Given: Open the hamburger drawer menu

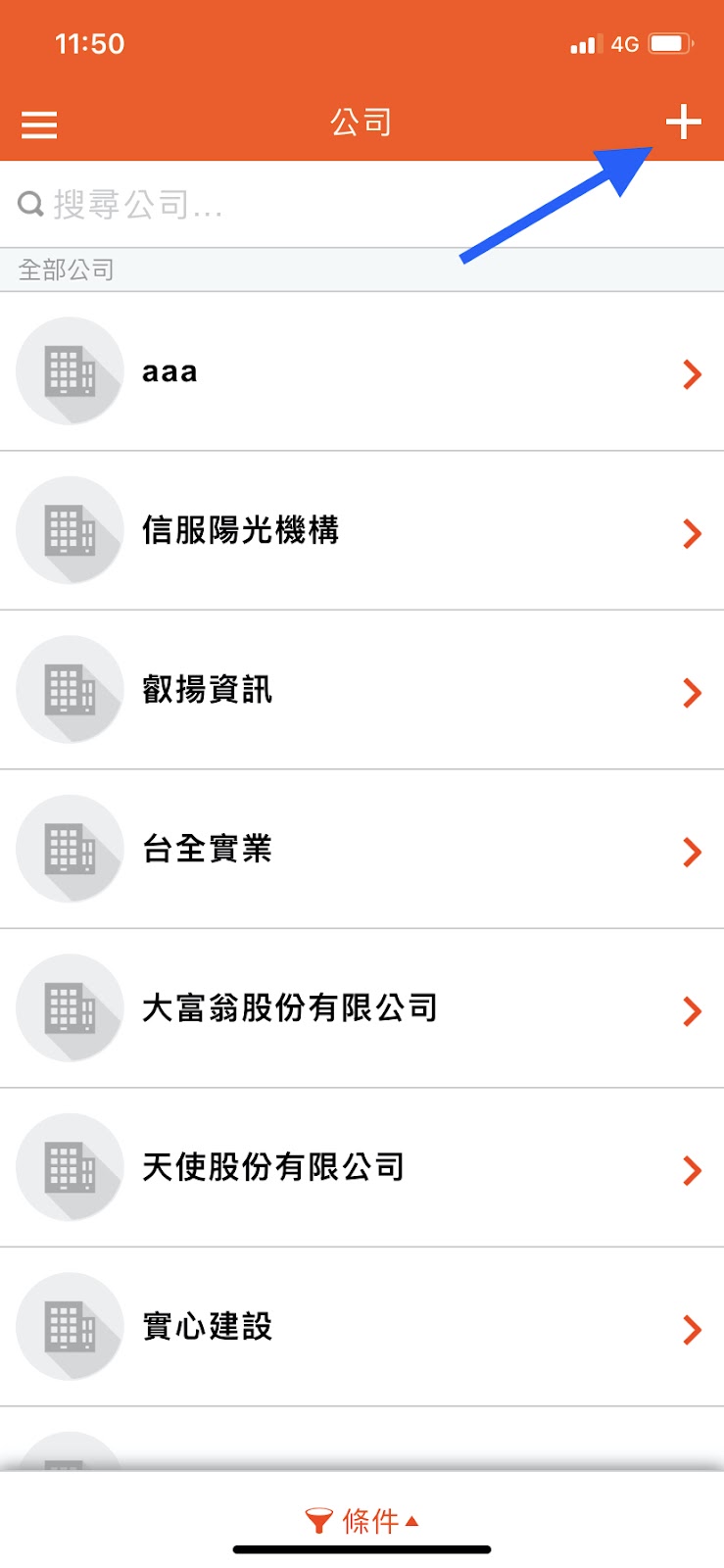Looking at the screenshot, I should (39, 124).
